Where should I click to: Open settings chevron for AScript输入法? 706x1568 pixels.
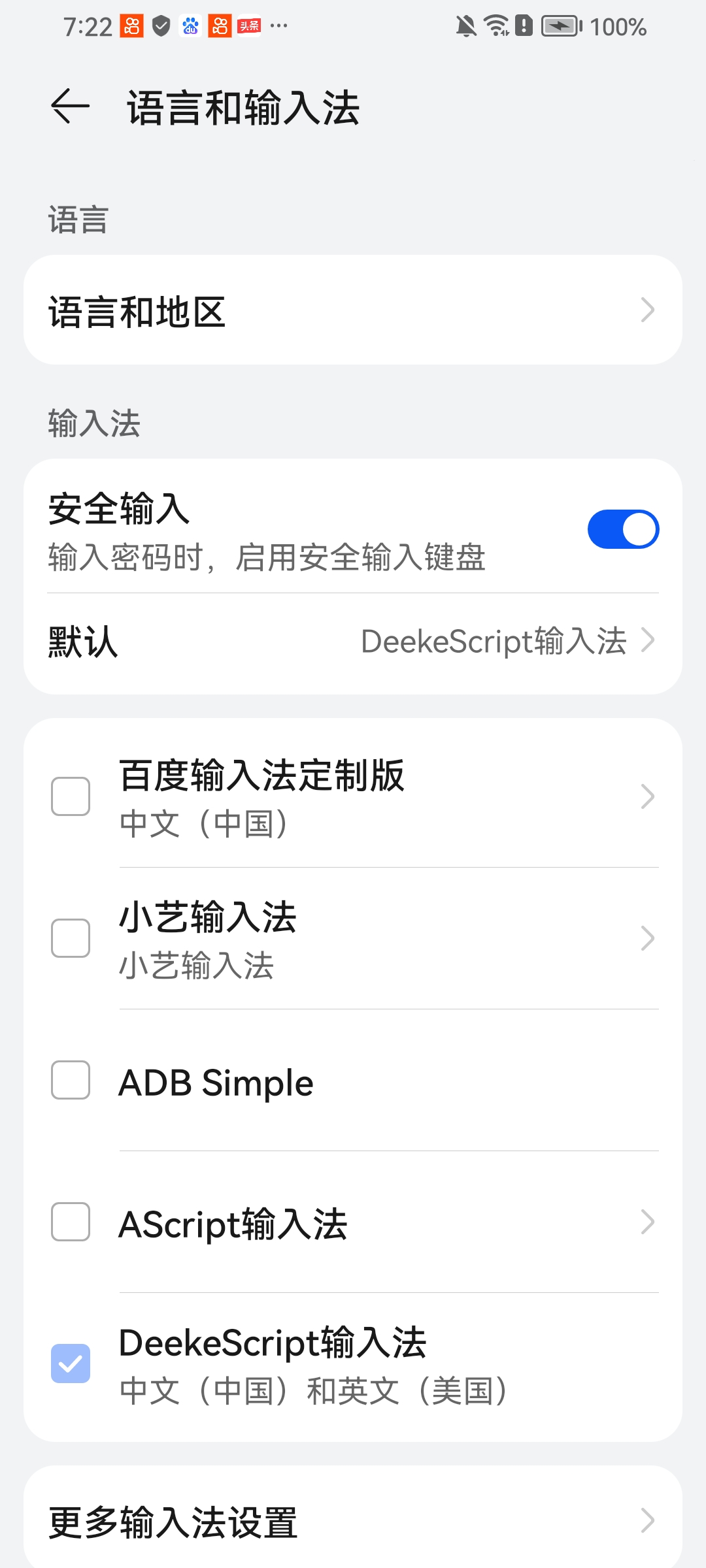coord(647,1222)
